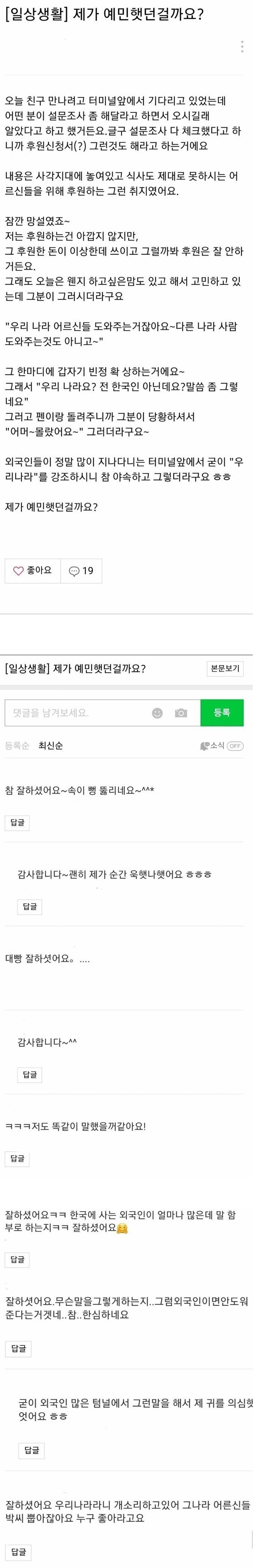The width and height of the screenshot is (258, 1568).
Task: Reply to the '제 귀를 의심헷엇어요' comment
Action: pyautogui.click(x=31, y=1450)
